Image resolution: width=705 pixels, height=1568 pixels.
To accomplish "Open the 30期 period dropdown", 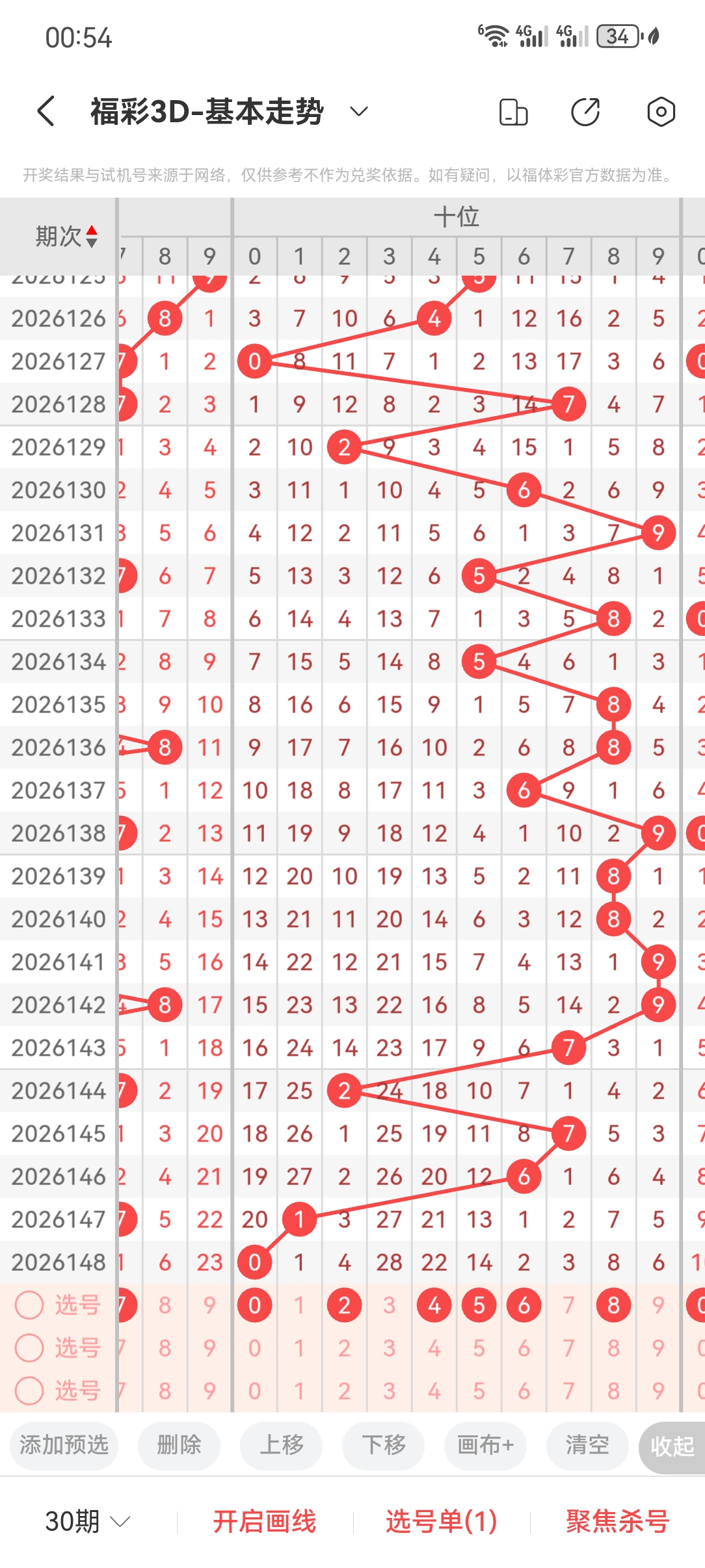I will (x=88, y=1522).
